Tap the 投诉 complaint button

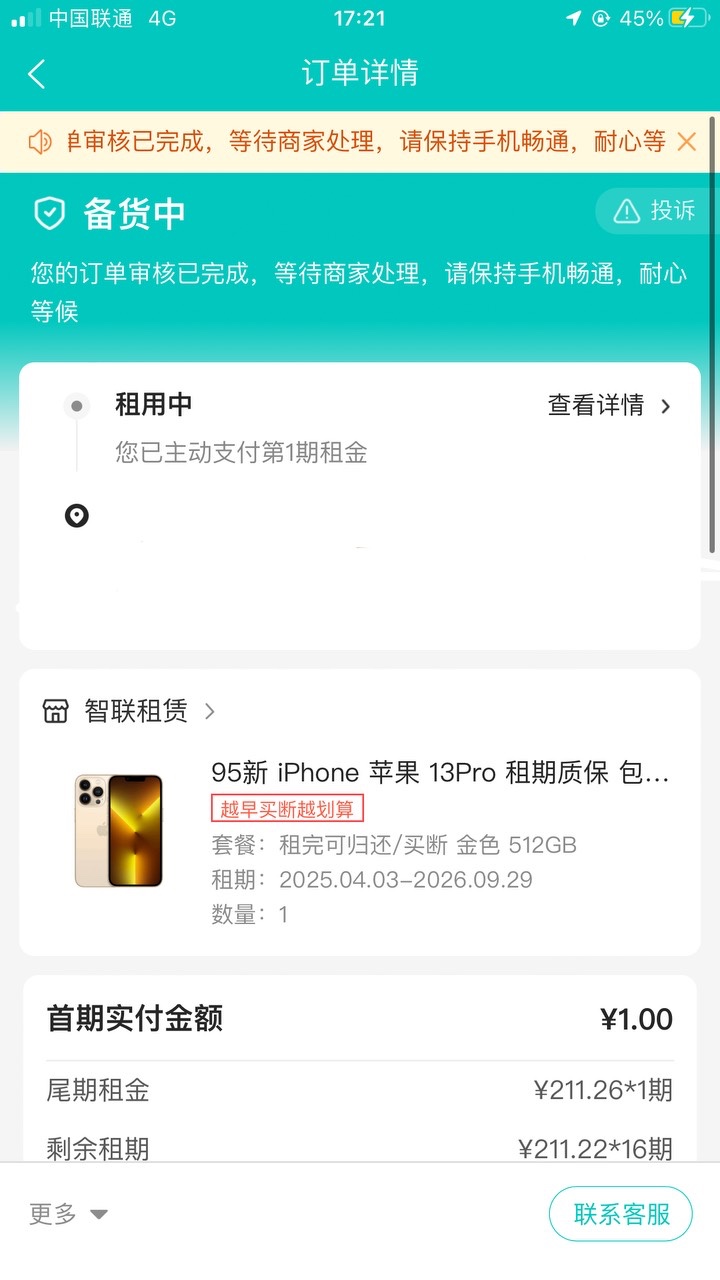tap(657, 211)
